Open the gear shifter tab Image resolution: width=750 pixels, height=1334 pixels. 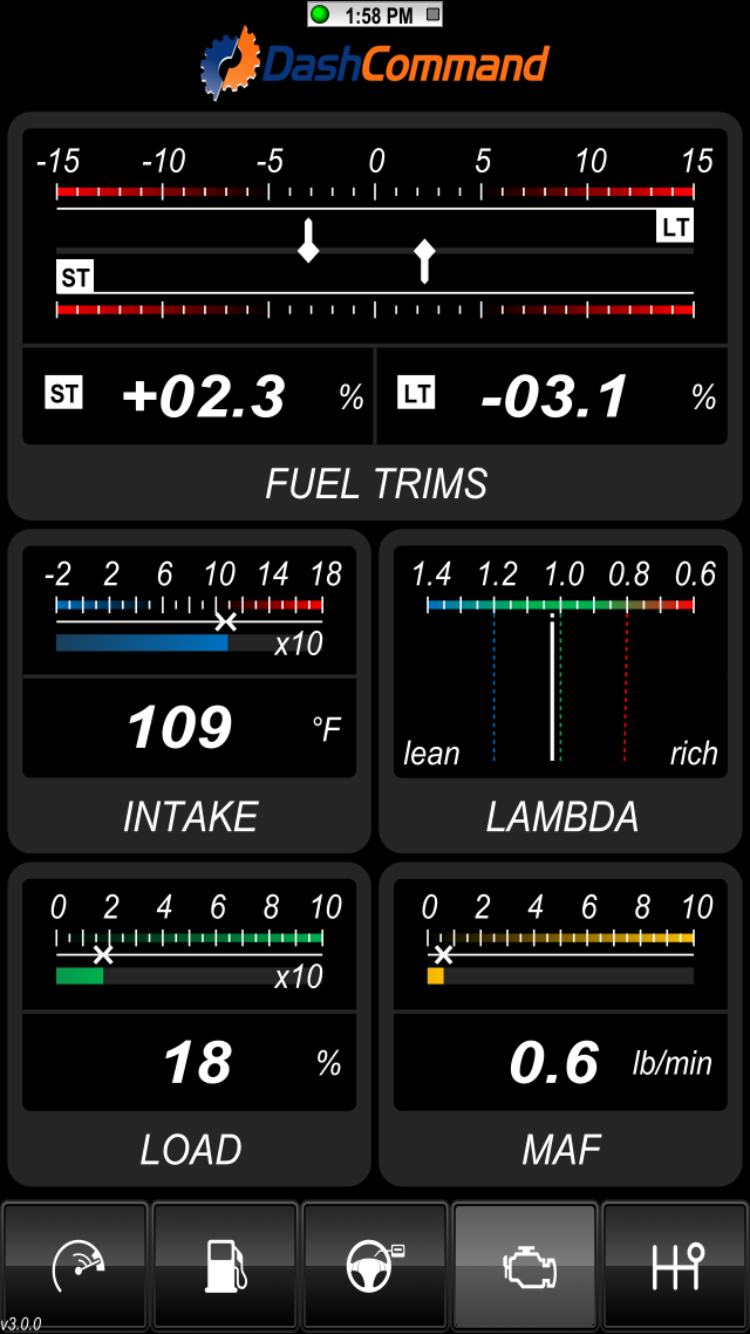click(676, 1266)
